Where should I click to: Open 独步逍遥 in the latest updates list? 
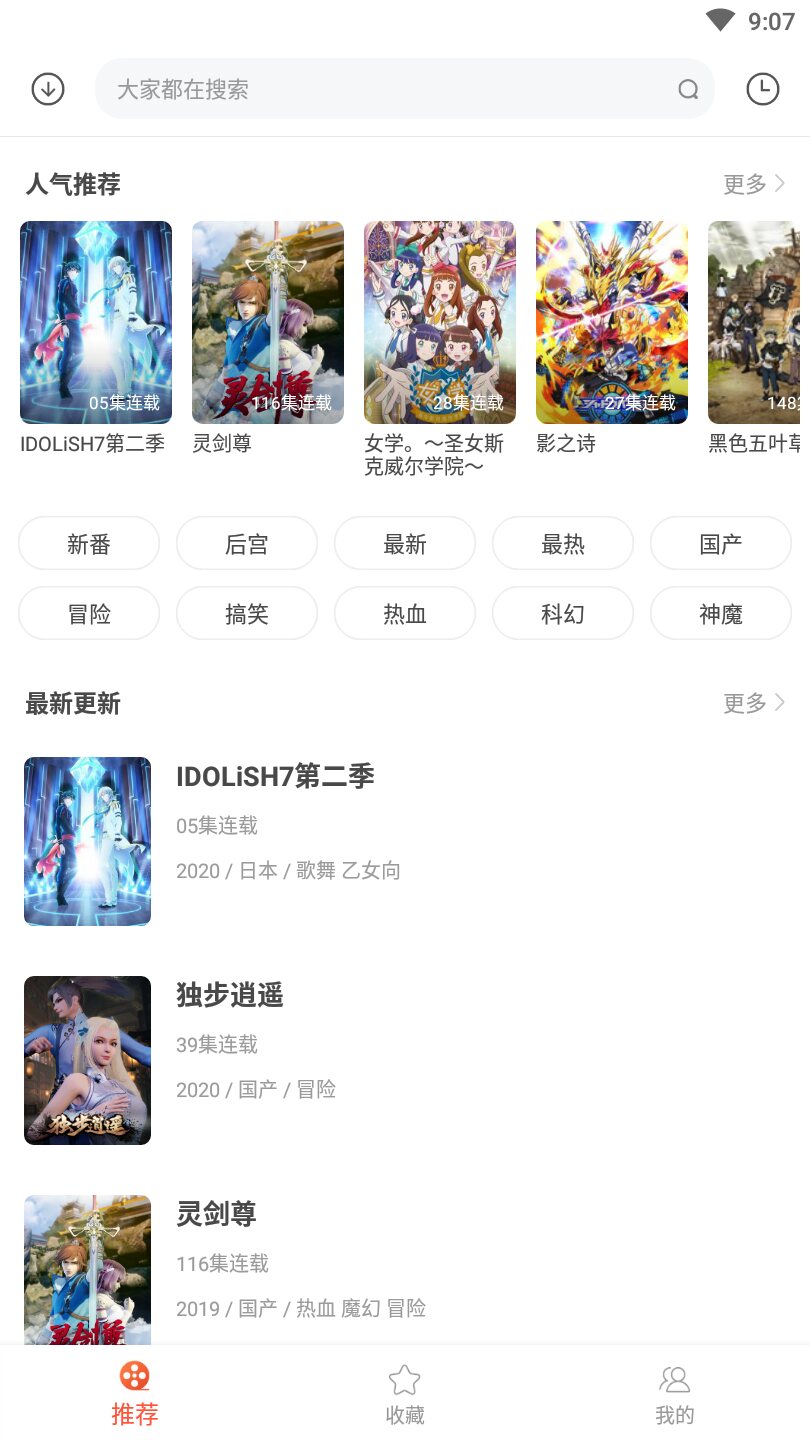tap(230, 996)
